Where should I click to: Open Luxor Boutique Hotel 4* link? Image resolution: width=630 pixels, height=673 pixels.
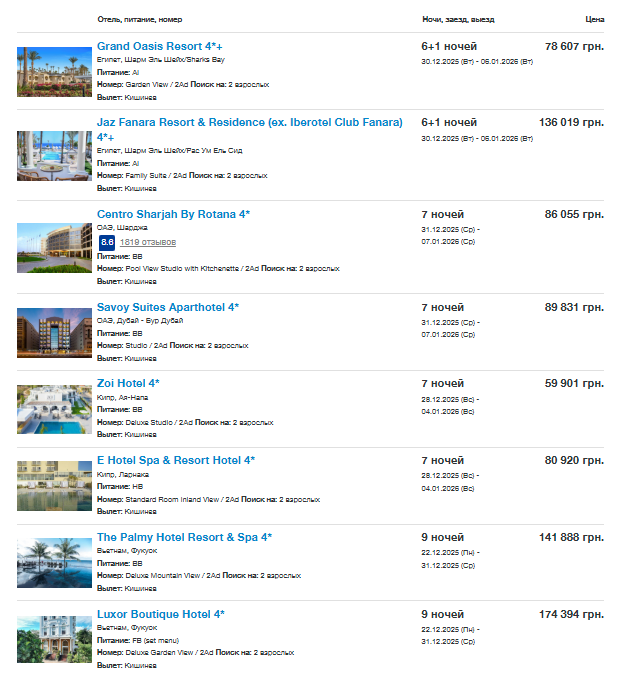pos(161,614)
